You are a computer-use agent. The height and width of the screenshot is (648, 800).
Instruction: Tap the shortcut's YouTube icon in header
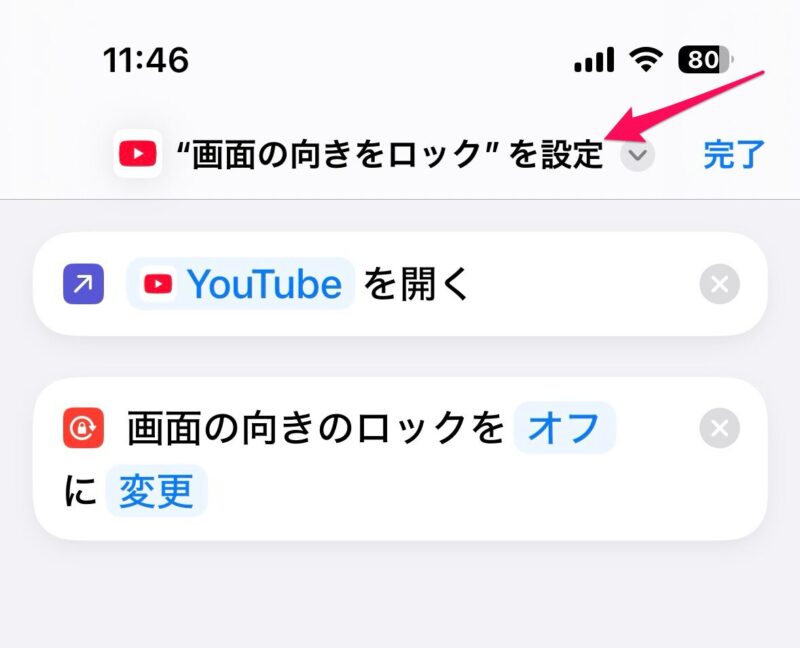137,155
